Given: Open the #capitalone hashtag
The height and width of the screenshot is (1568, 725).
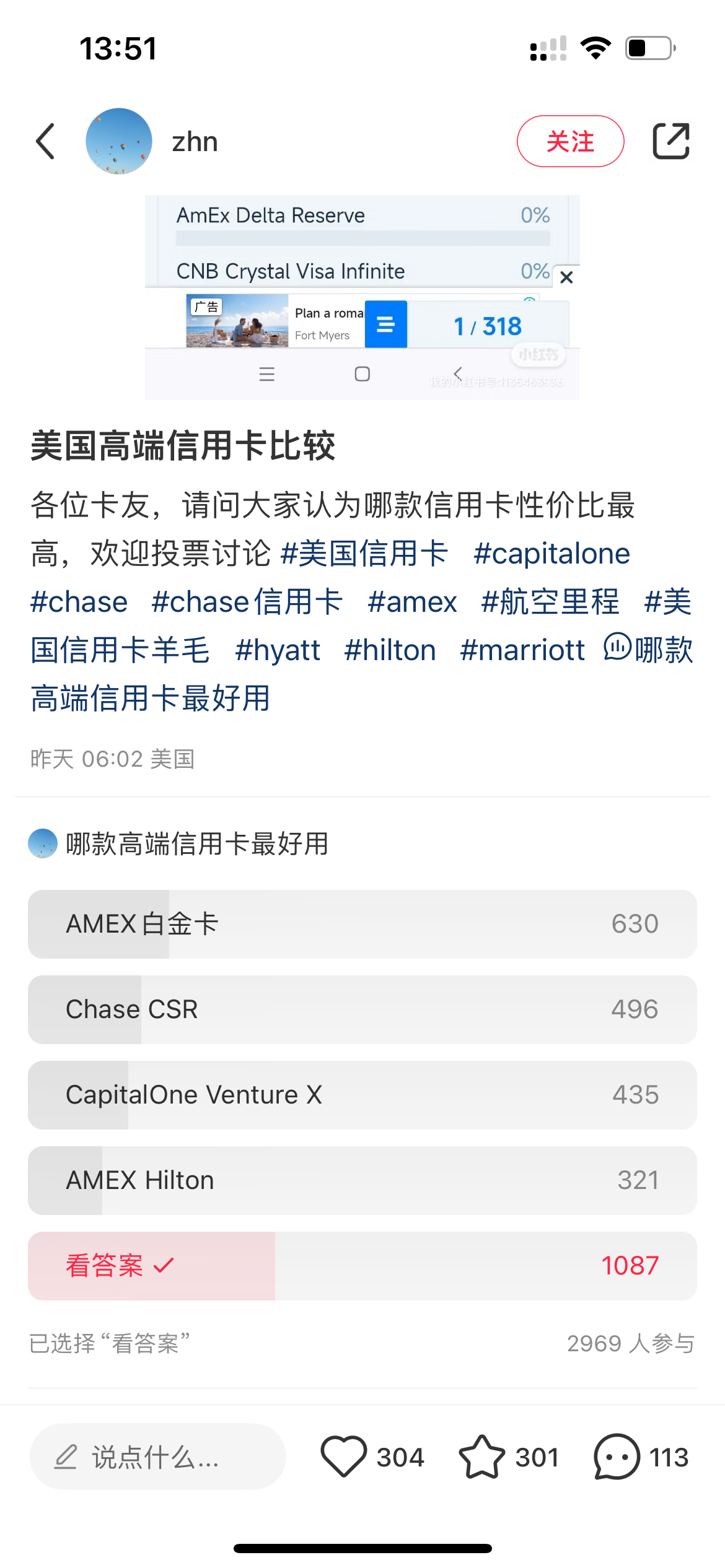Looking at the screenshot, I should click(x=551, y=553).
